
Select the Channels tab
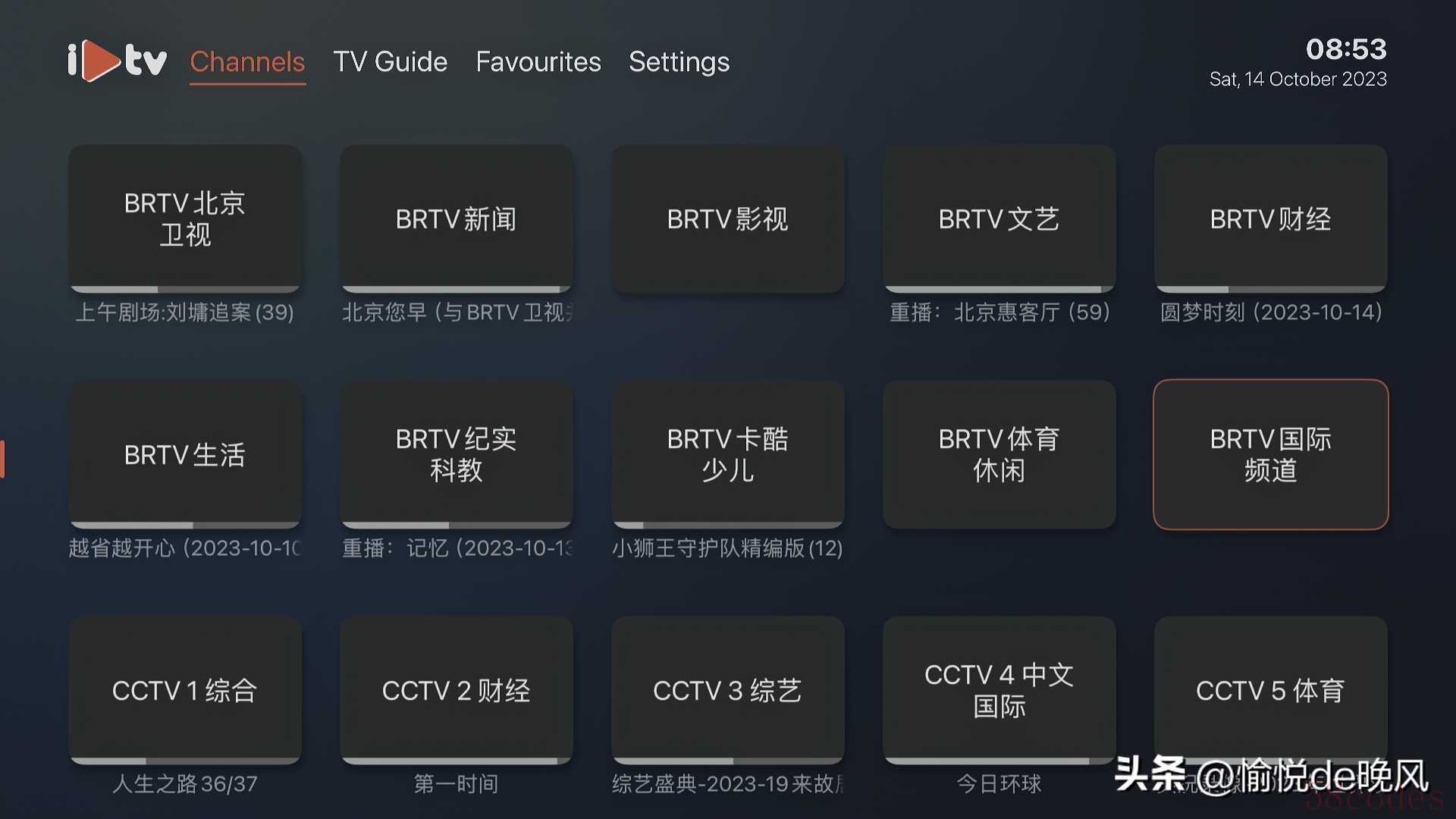[x=247, y=61]
